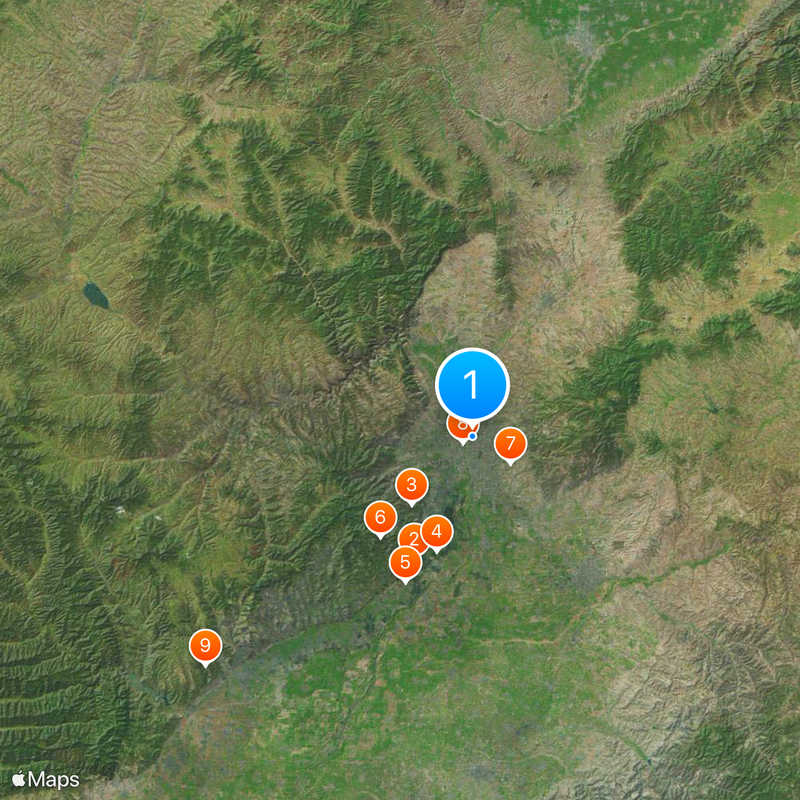Image resolution: width=800 pixels, height=800 pixels.
Task: Select map pin number 3
Action: (x=411, y=486)
